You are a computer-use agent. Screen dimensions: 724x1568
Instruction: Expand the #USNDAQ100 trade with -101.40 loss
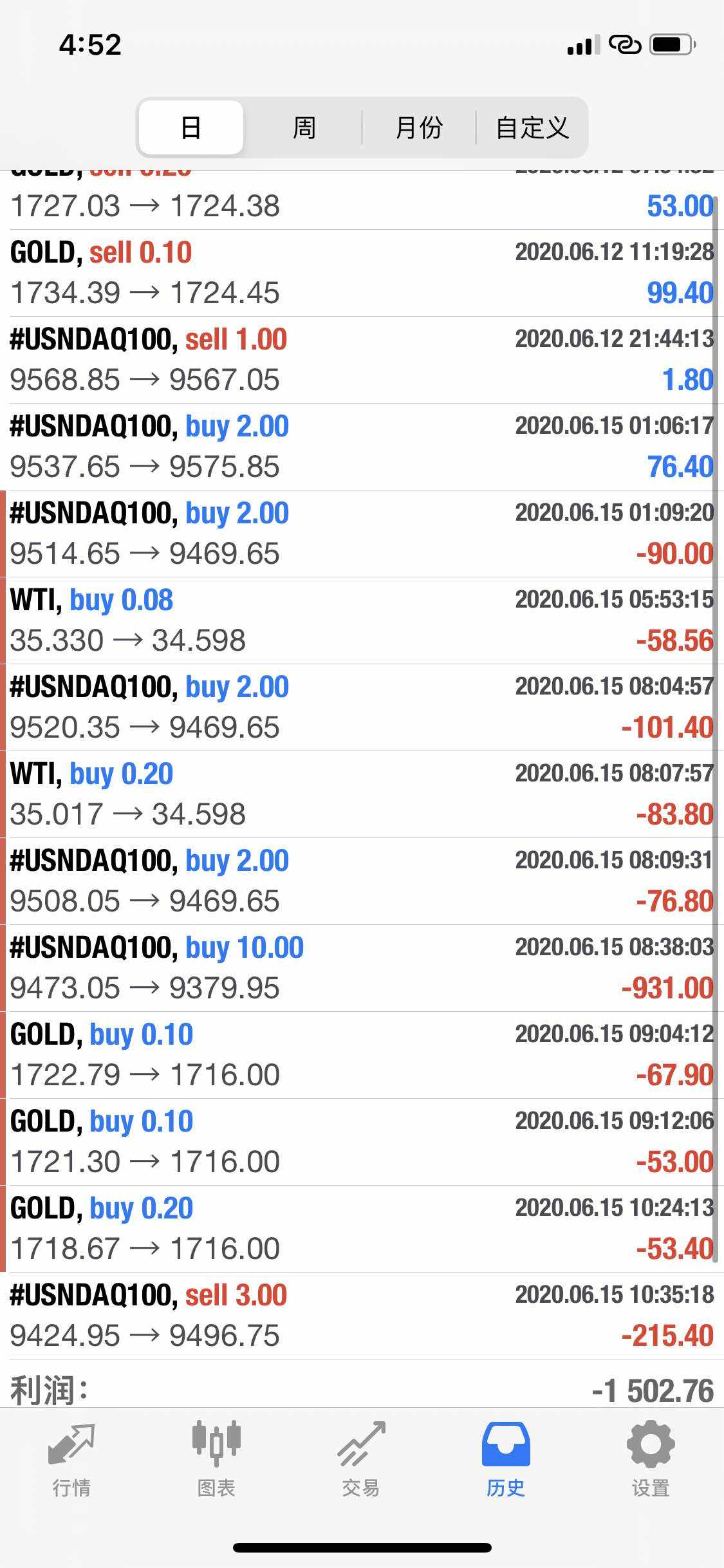tap(362, 707)
